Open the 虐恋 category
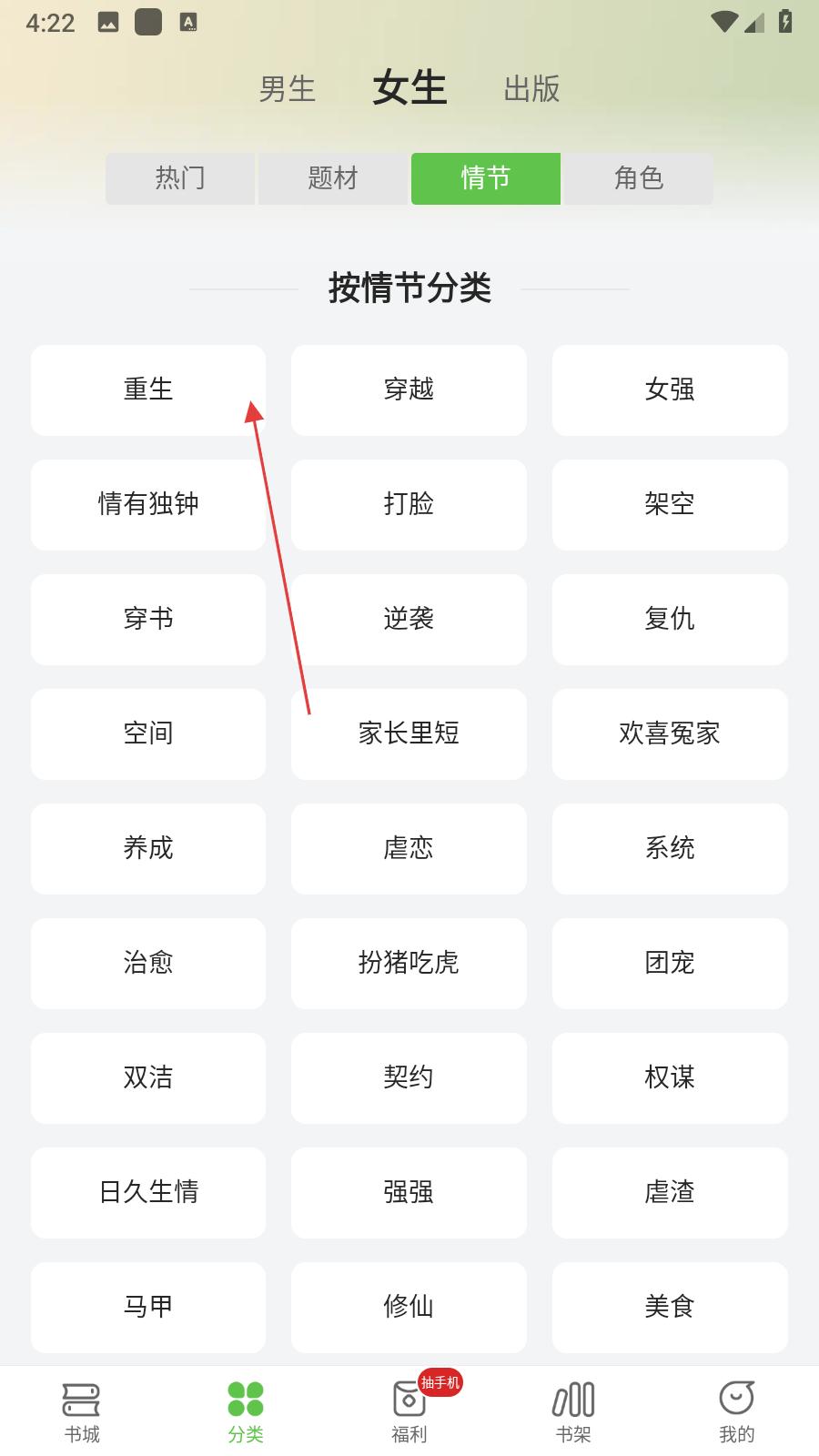Viewport: 819px width, 1456px height. point(409,848)
